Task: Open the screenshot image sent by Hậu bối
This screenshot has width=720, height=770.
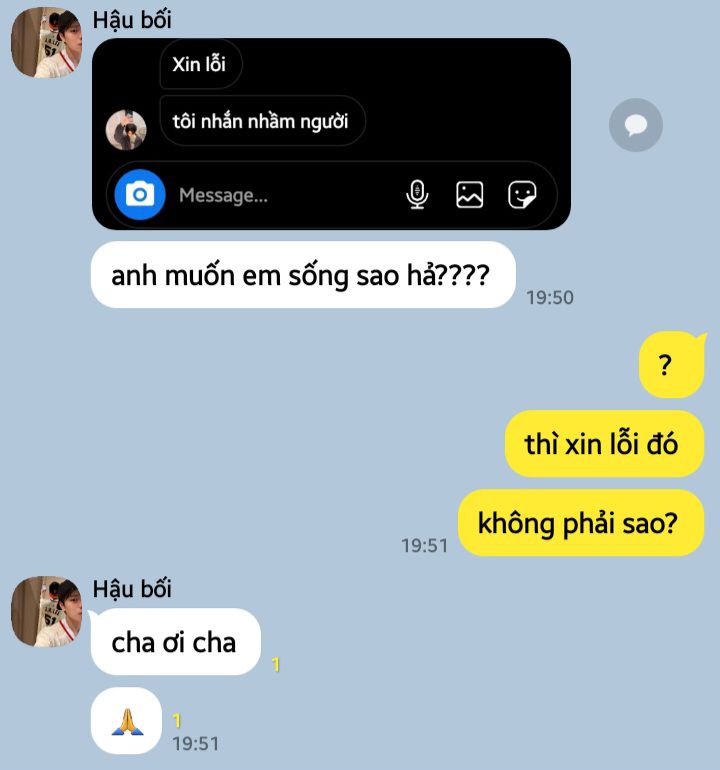Action: (x=331, y=134)
